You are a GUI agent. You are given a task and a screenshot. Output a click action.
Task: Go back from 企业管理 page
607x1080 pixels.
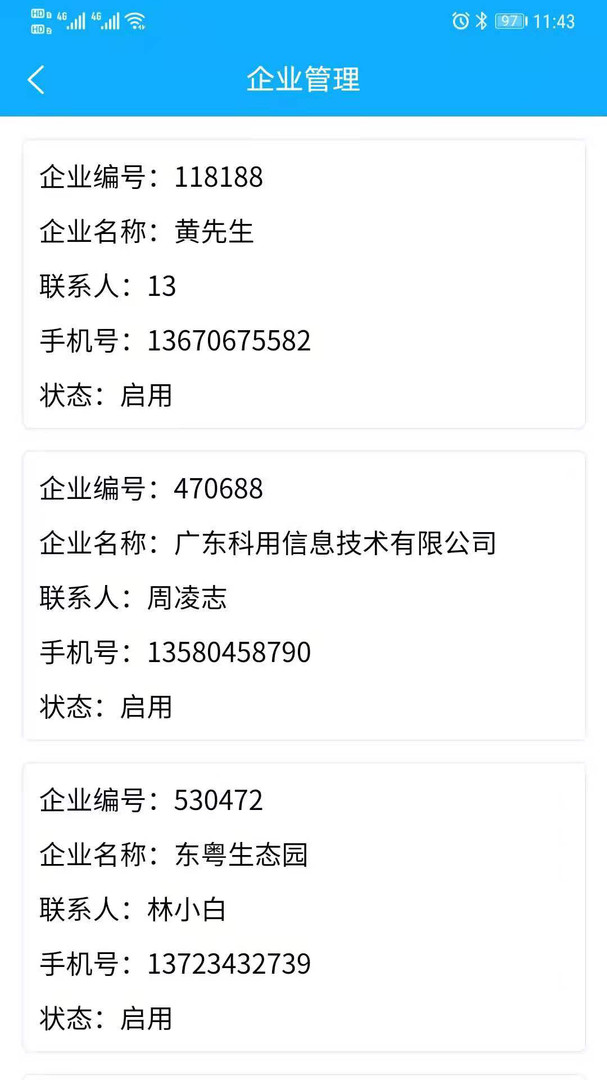coord(37,80)
